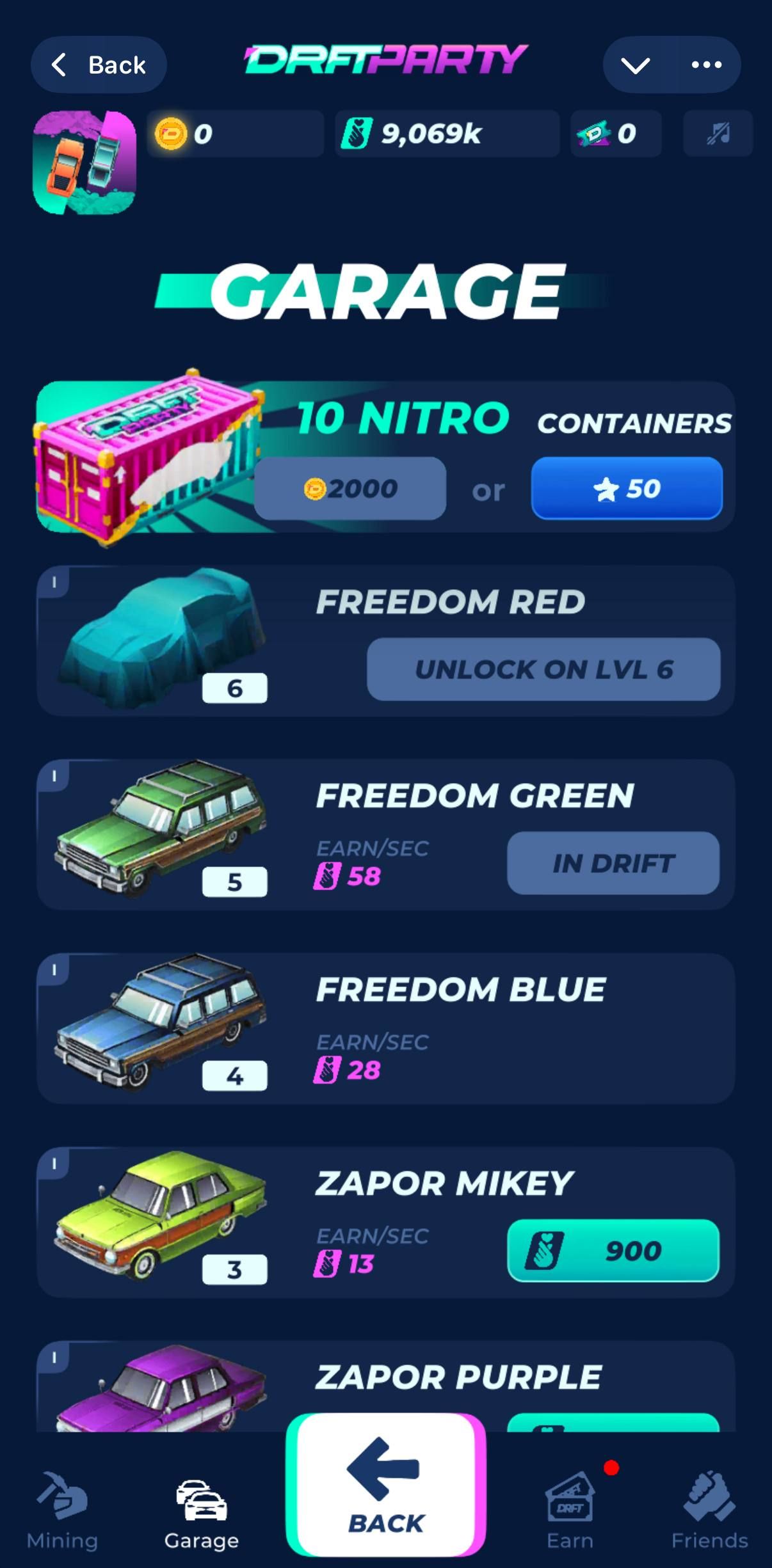772x1568 pixels.
Task: Collapse the mini app with the chevron icon
Action: (636, 65)
